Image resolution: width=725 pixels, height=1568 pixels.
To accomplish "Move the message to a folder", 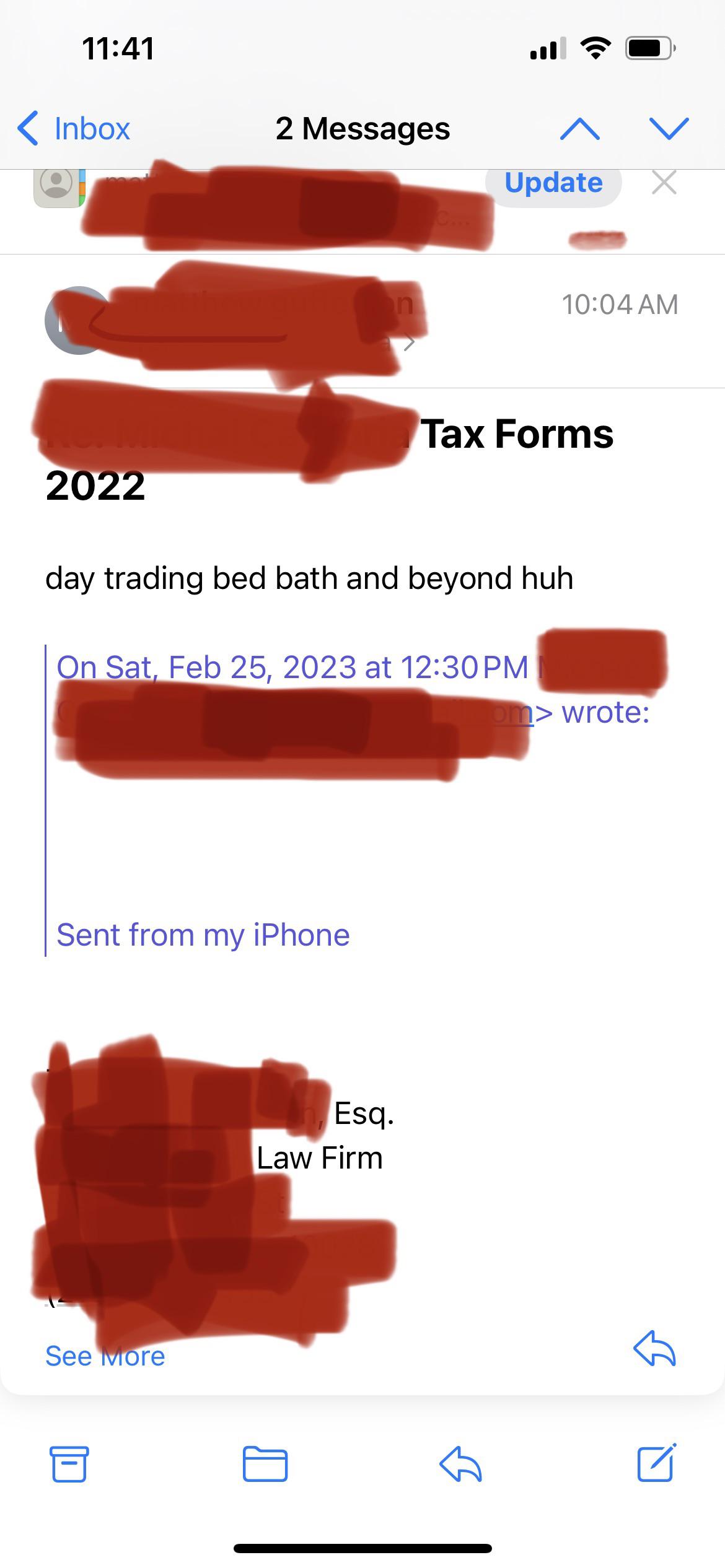I will click(265, 1464).
